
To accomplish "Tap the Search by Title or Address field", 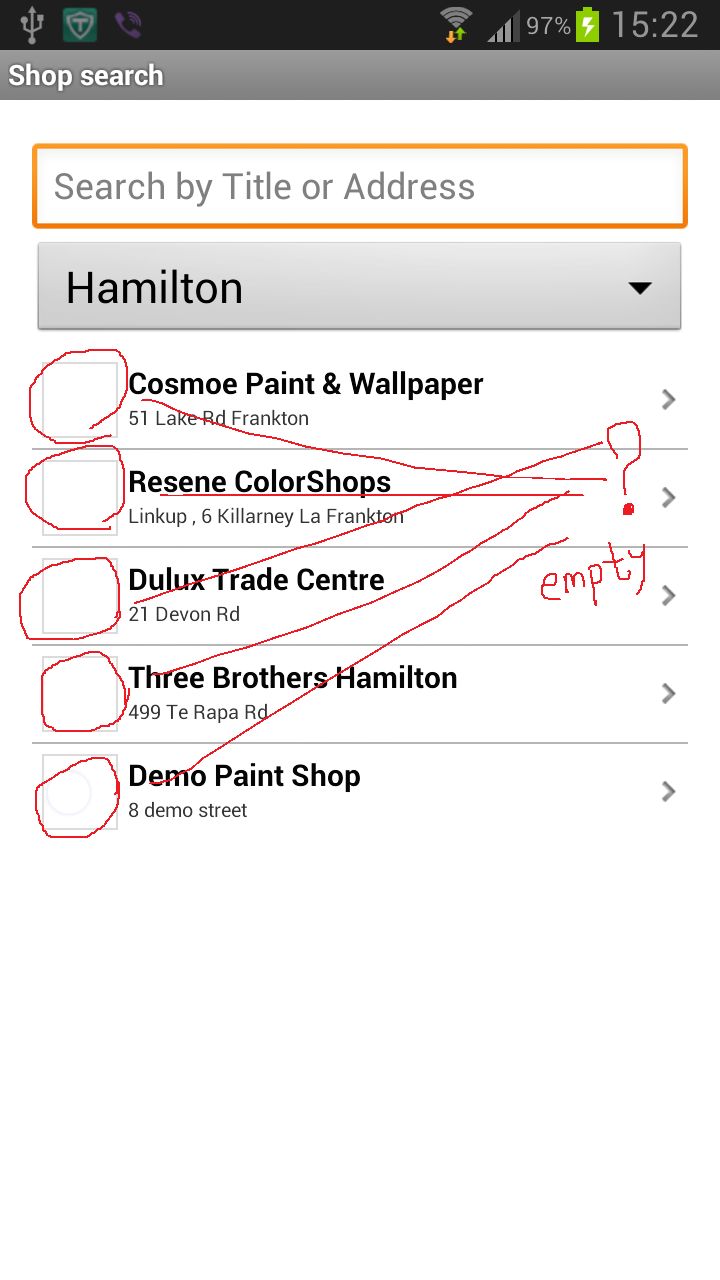I will 360,187.
